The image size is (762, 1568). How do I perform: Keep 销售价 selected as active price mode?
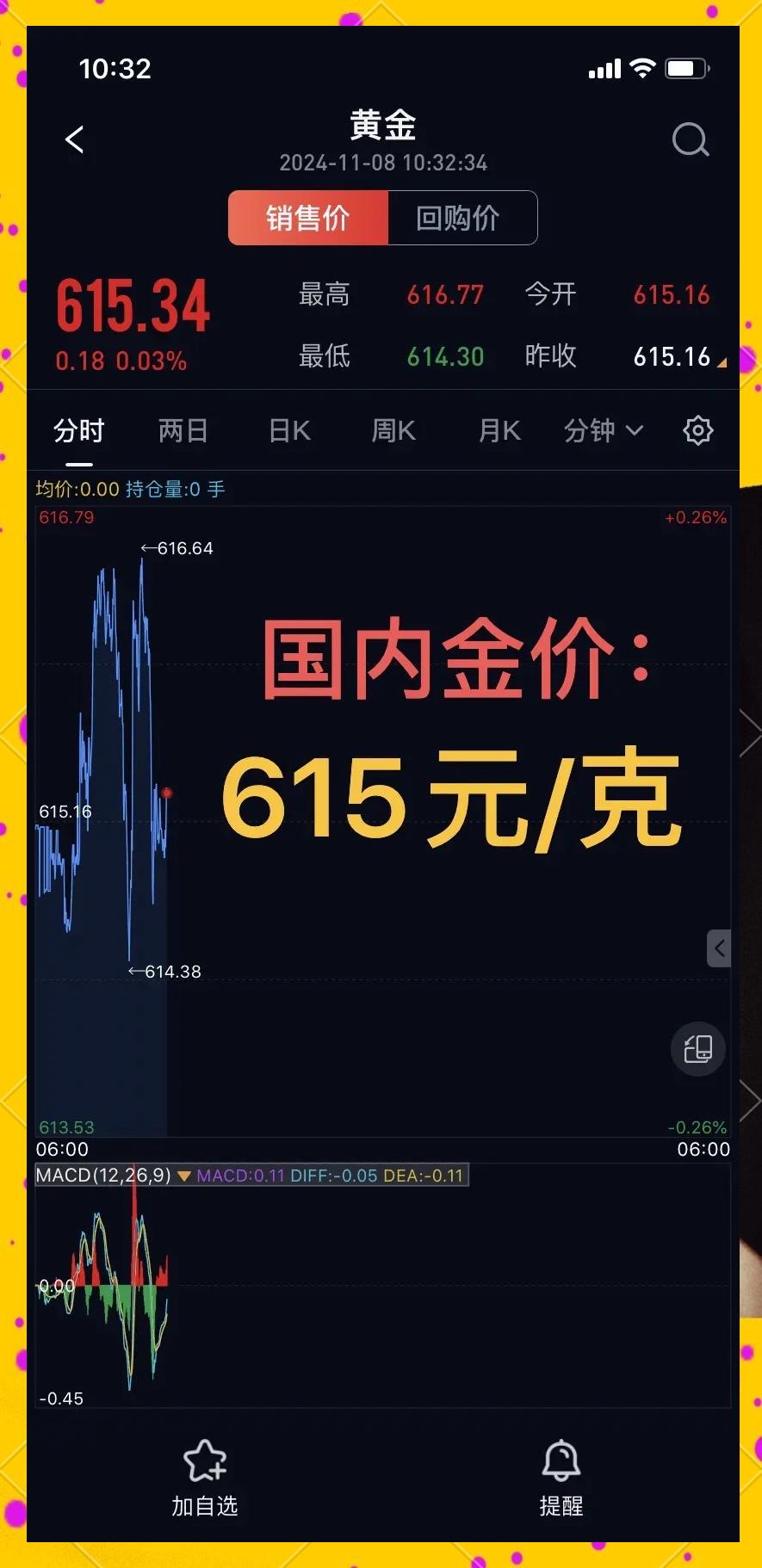[308, 218]
